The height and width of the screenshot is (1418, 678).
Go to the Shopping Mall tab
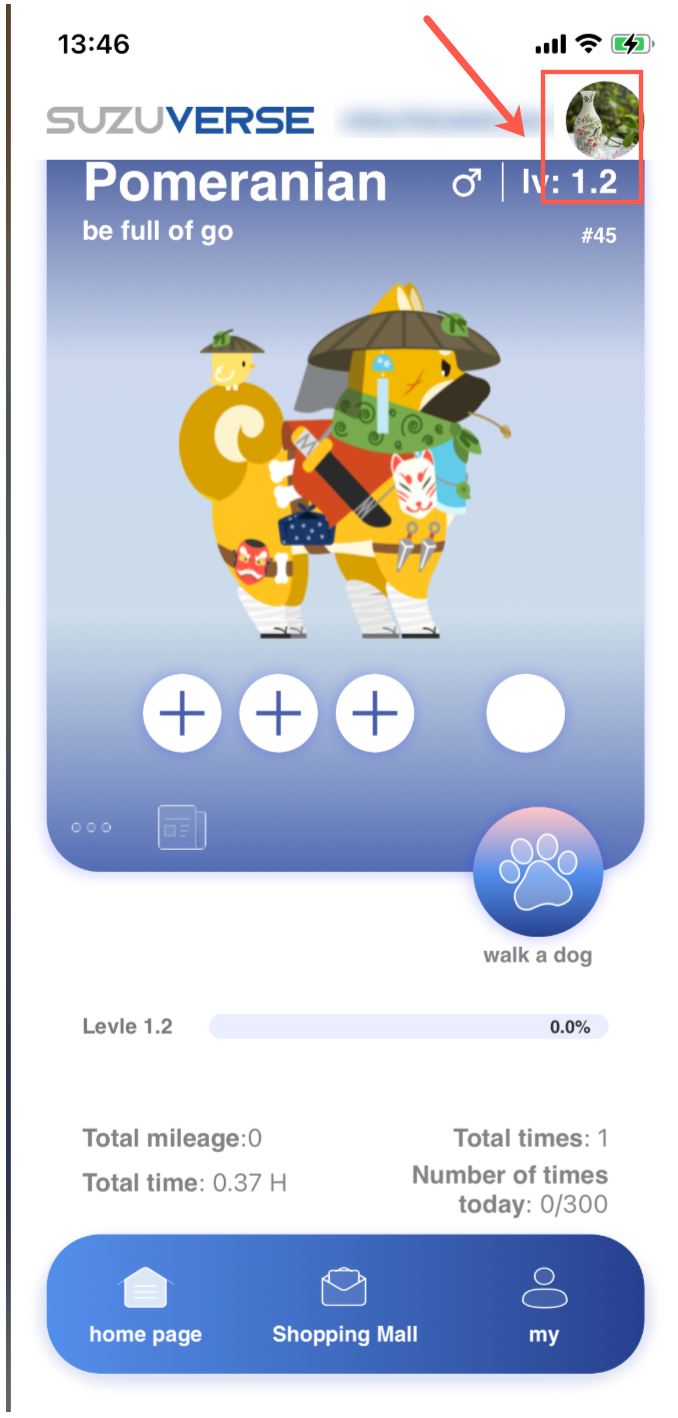(344, 1304)
